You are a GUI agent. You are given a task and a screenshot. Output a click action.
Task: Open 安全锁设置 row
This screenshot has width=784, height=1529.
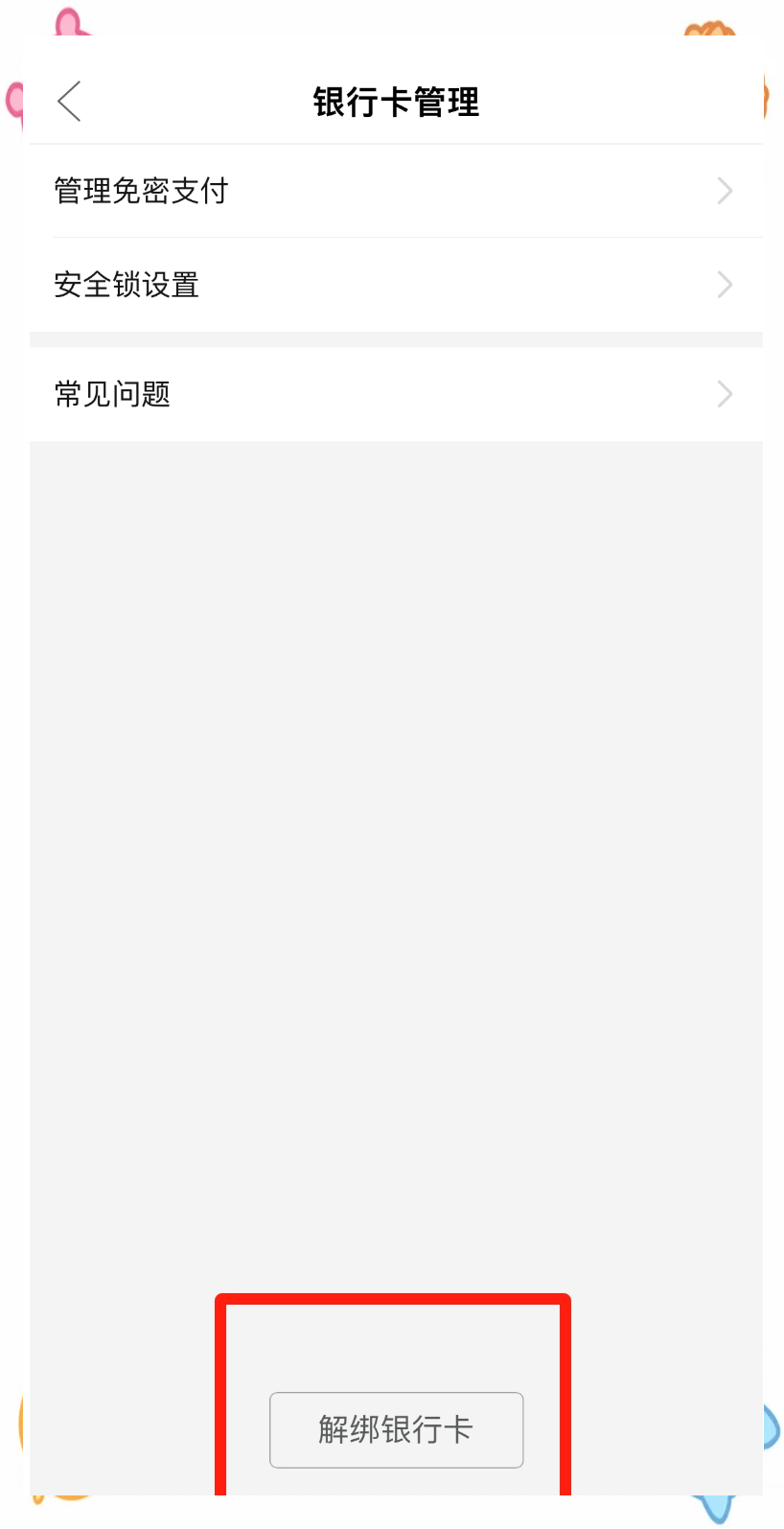[x=395, y=285]
